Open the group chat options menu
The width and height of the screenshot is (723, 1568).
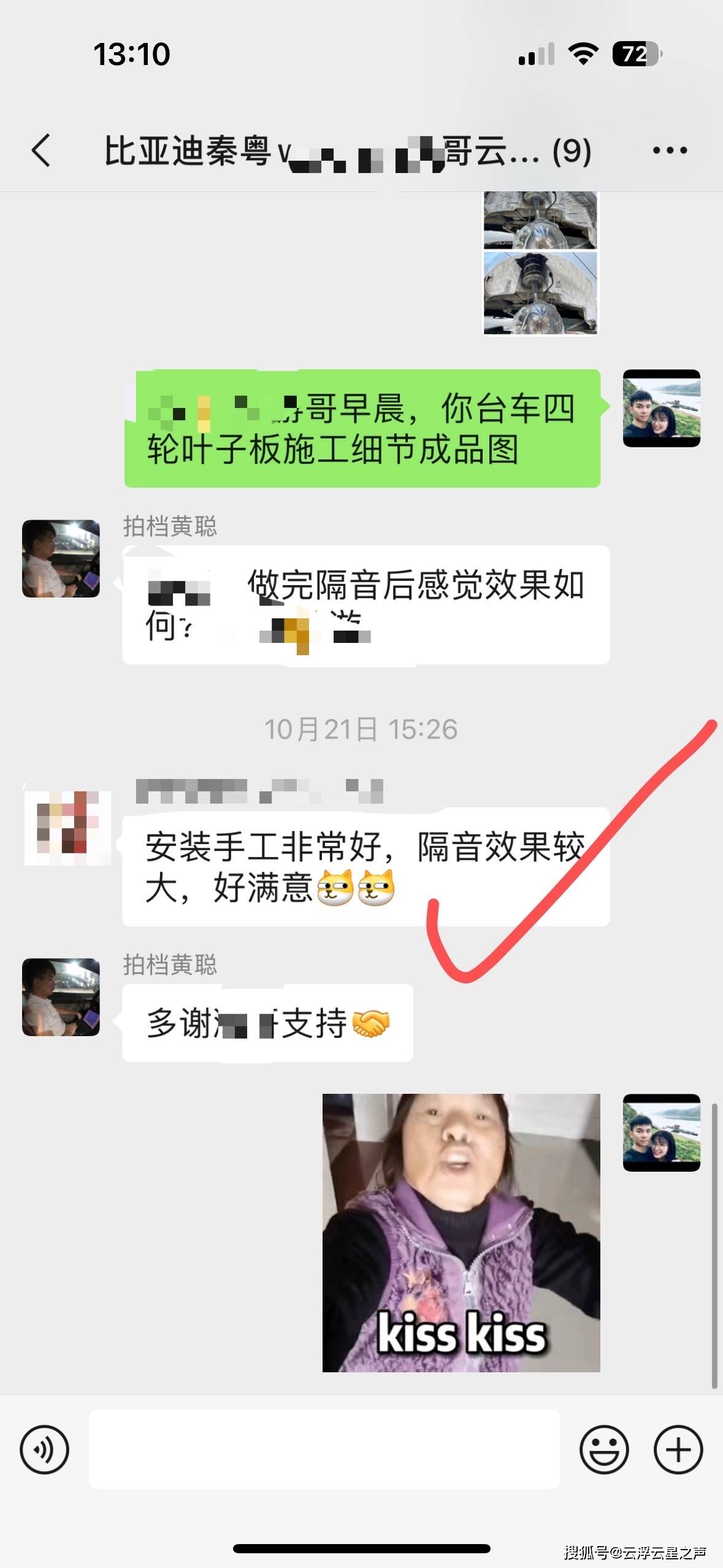pyautogui.click(x=670, y=150)
